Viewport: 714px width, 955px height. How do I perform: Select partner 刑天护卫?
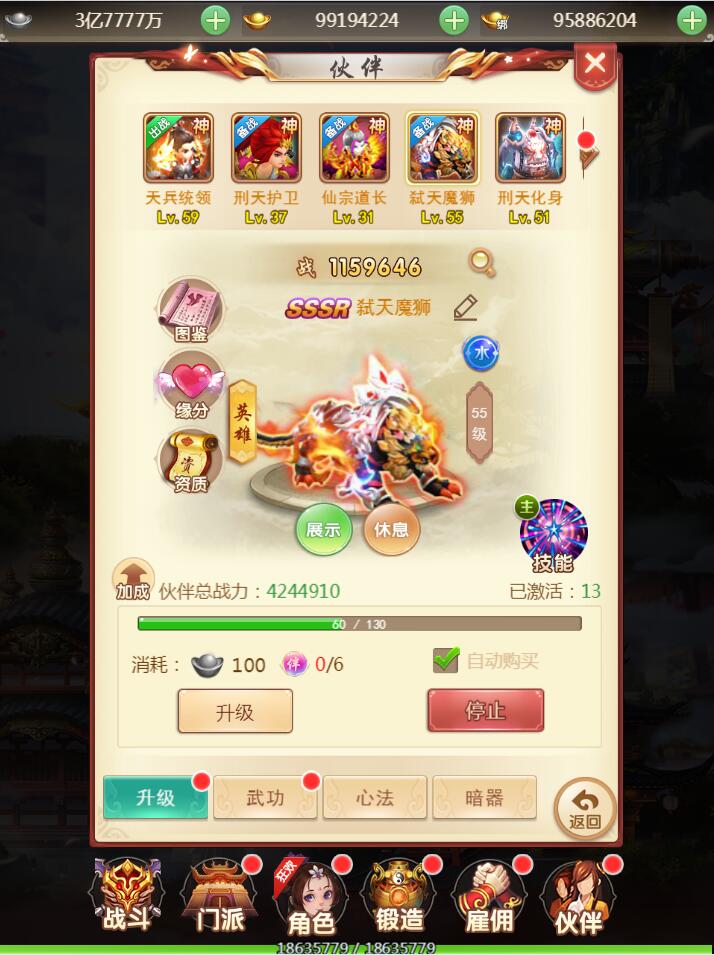(266, 148)
